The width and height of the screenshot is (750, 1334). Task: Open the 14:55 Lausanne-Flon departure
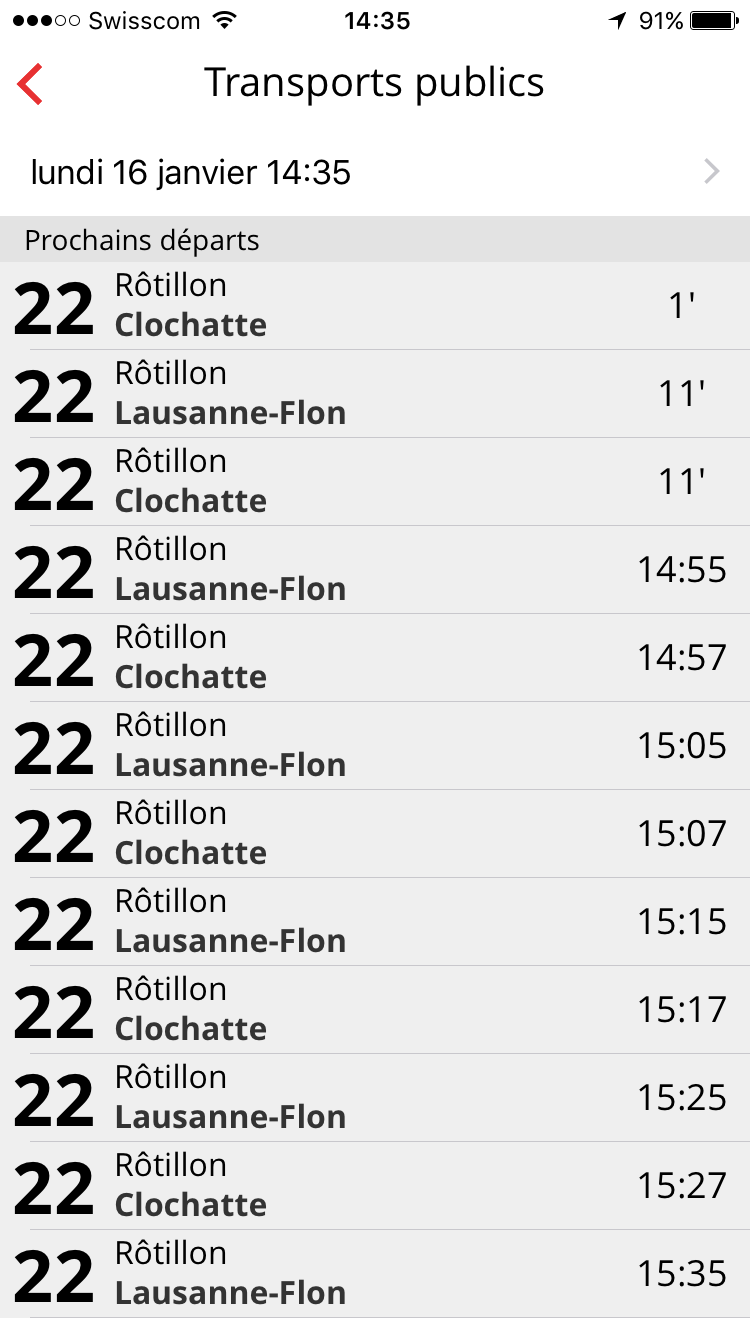(x=375, y=569)
